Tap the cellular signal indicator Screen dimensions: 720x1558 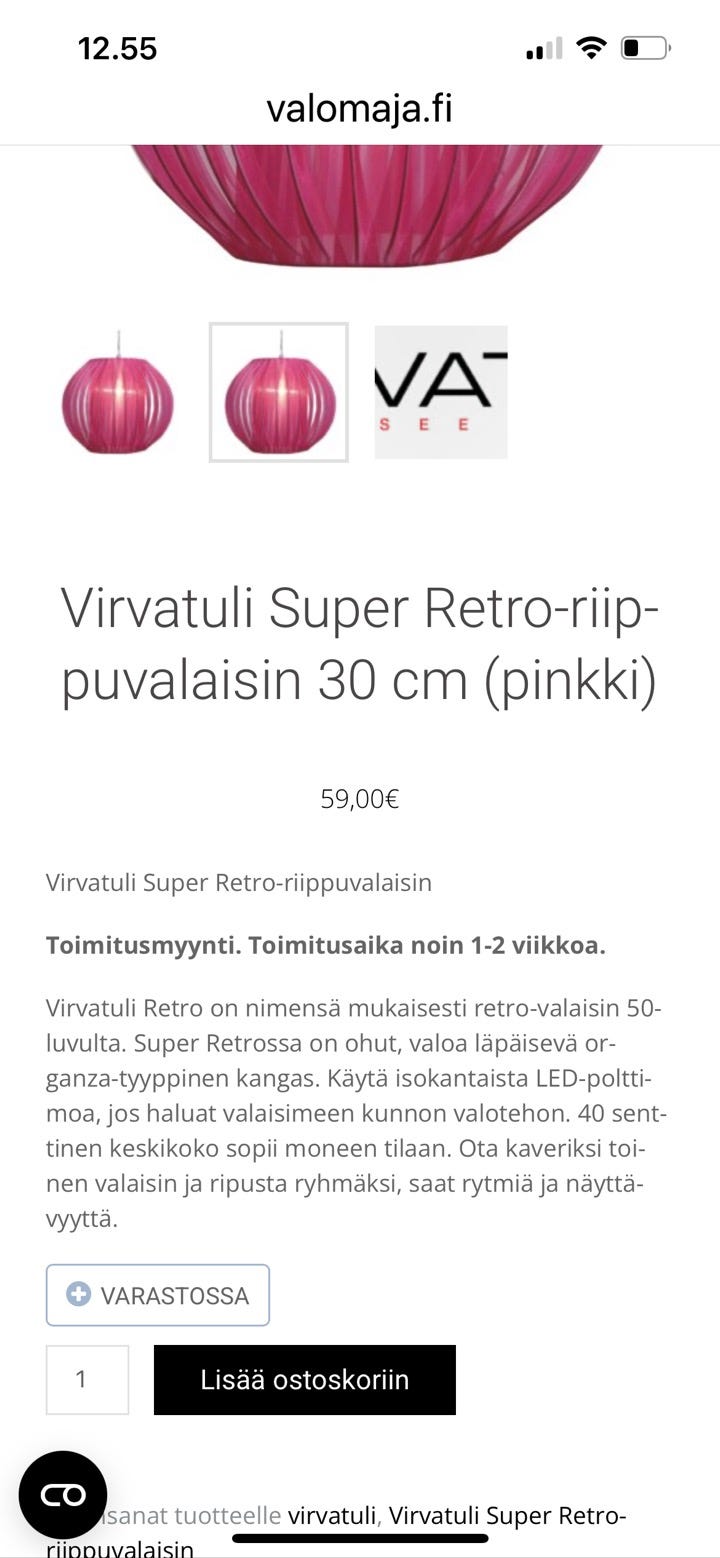coord(541,45)
